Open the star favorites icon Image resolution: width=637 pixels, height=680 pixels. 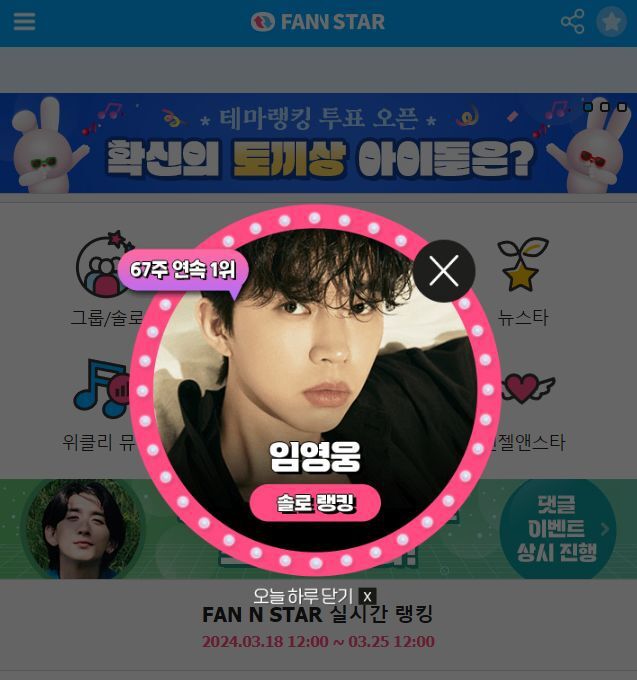(x=611, y=22)
